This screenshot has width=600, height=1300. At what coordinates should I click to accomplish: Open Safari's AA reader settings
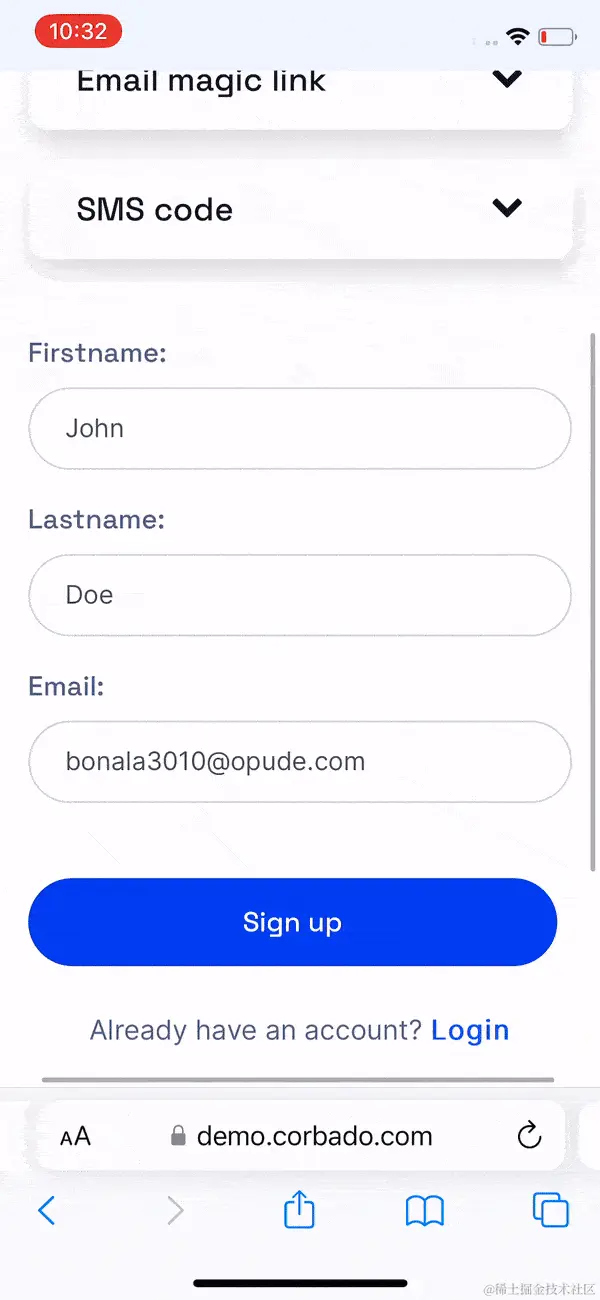coord(75,1136)
